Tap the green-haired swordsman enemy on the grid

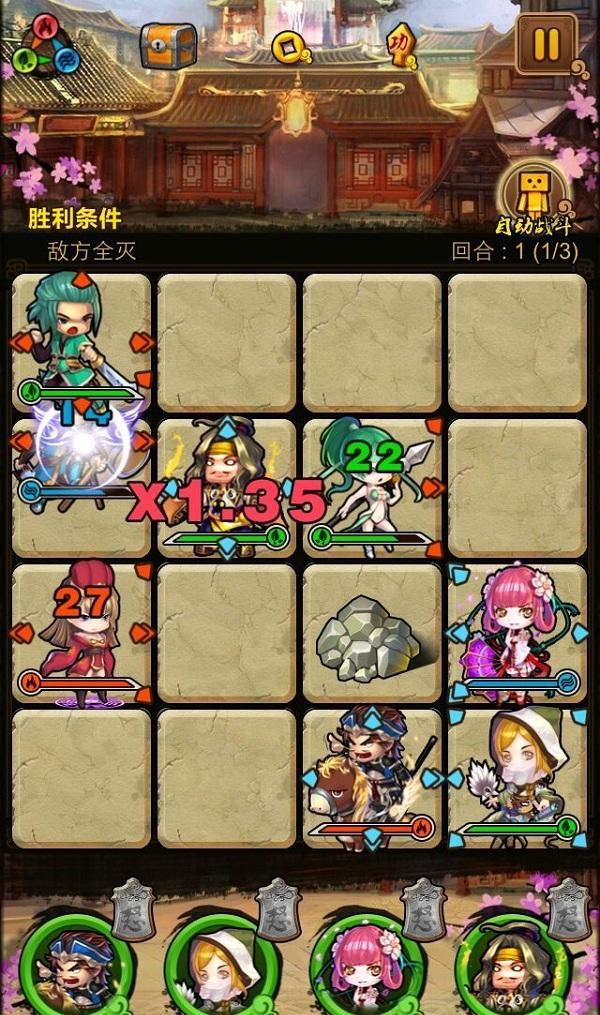coord(80,340)
